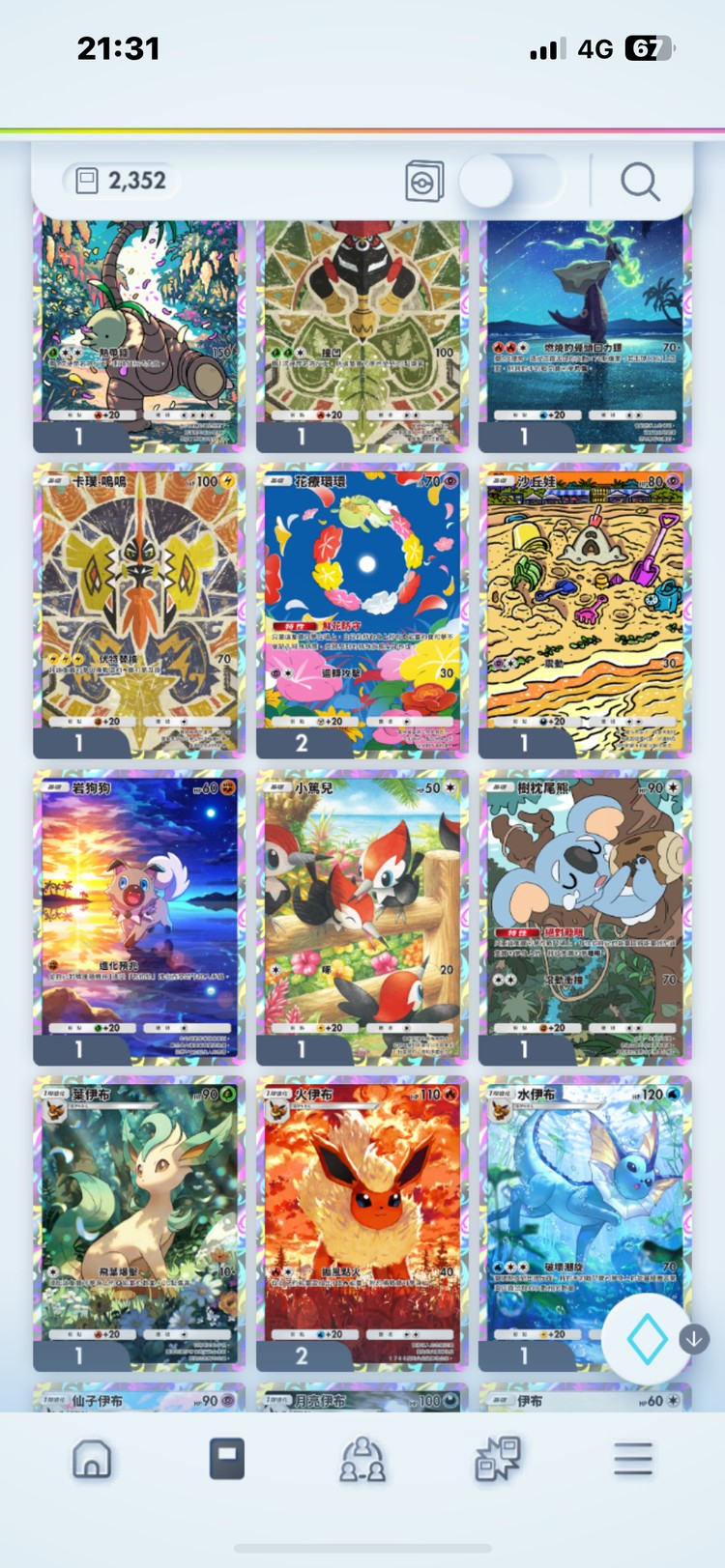725x1568 pixels.
Task: Select the 岩狗狗 card
Action: [x=139, y=916]
